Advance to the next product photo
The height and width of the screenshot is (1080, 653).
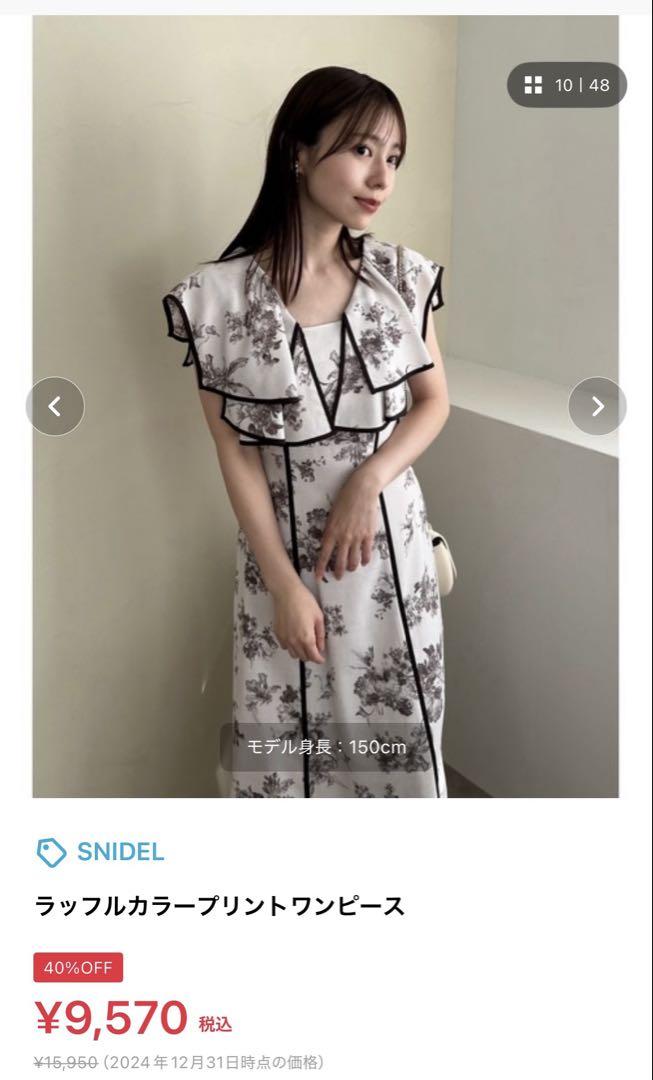[x=597, y=406]
